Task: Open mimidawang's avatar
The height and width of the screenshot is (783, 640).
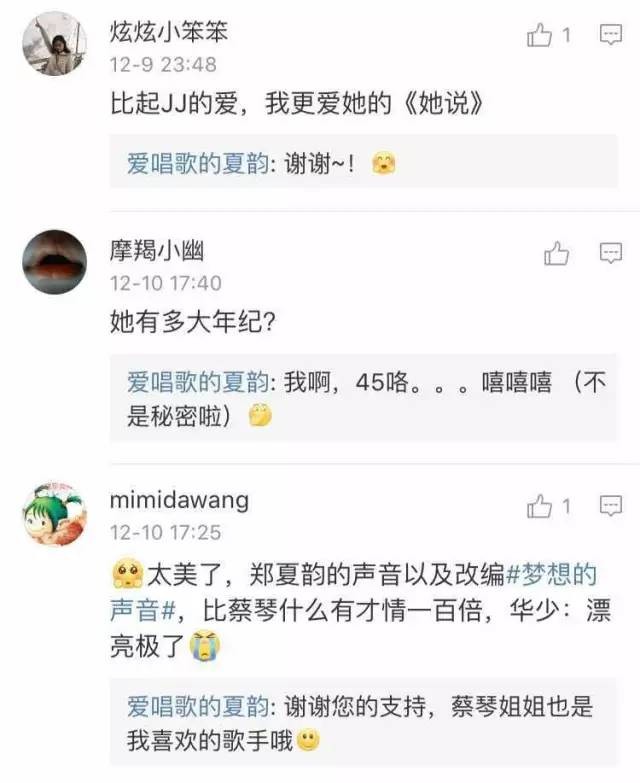Action: pyautogui.click(x=54, y=512)
